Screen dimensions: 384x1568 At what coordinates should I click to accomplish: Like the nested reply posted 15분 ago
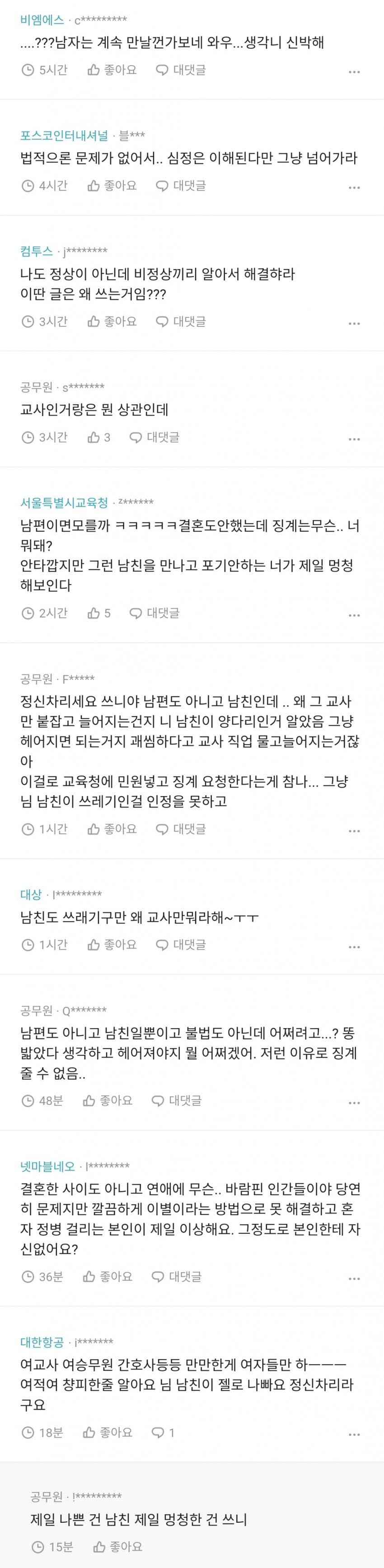point(117,1546)
